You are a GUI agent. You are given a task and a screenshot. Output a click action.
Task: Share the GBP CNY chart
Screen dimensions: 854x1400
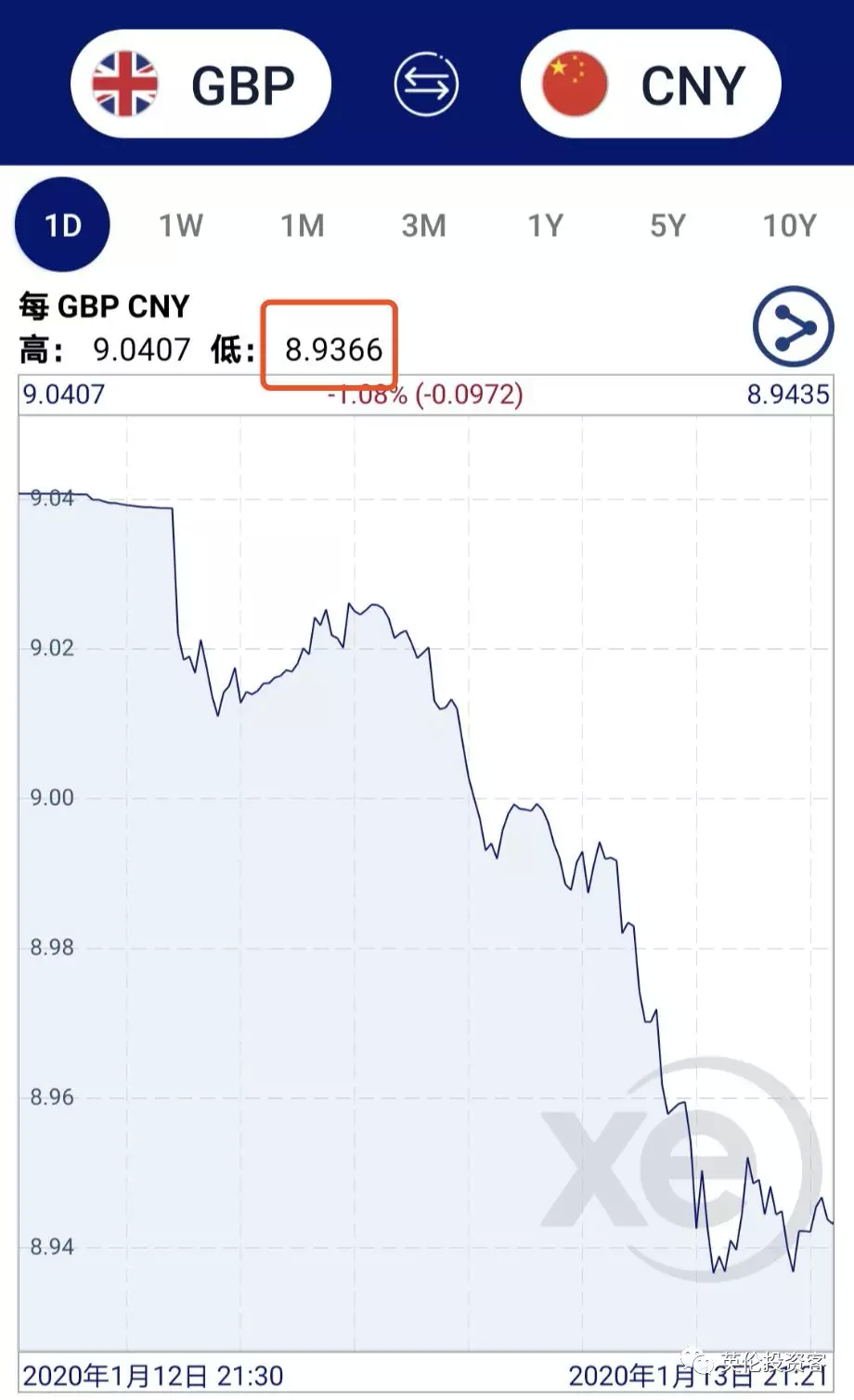coord(793,327)
